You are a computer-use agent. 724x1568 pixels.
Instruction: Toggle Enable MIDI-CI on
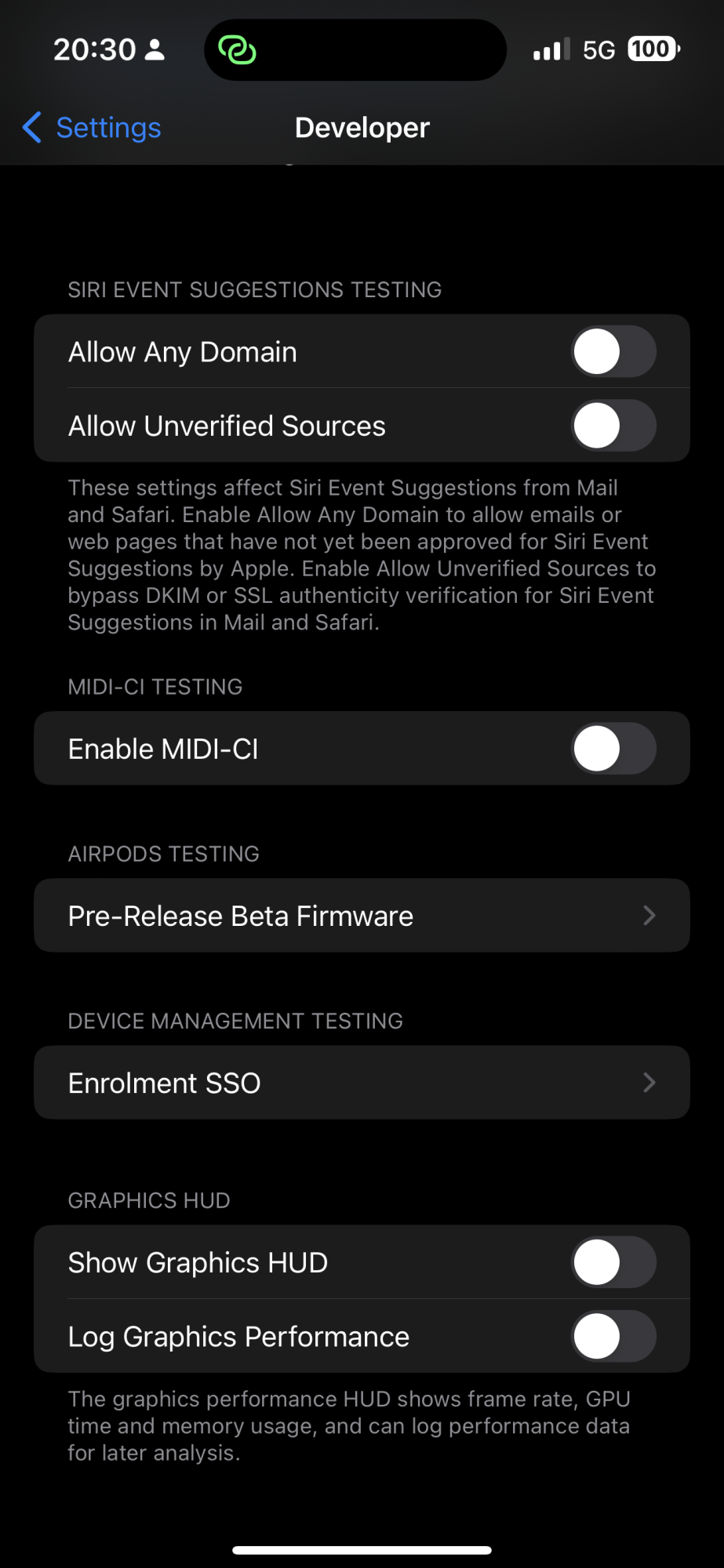tap(613, 749)
